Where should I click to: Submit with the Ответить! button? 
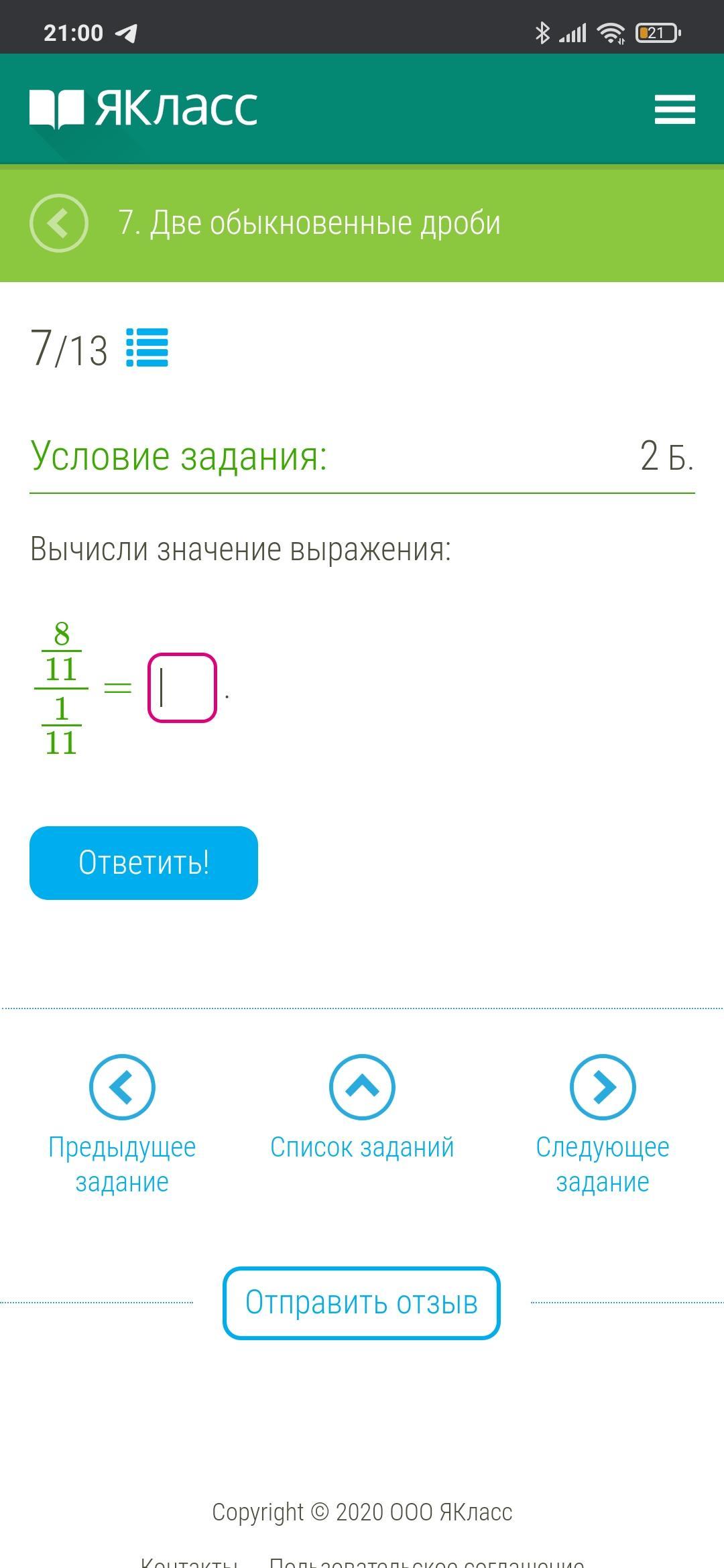pos(143,862)
